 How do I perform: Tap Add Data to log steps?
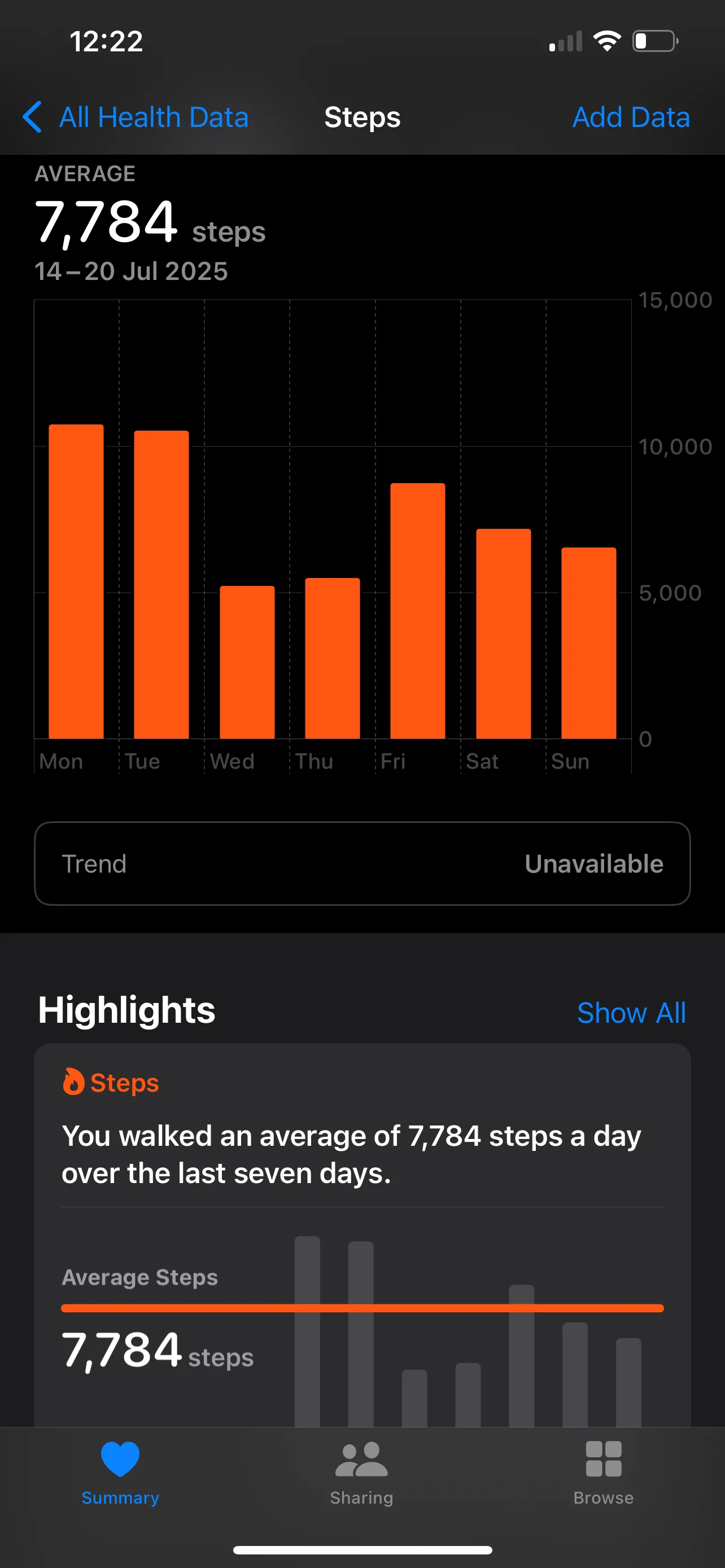tap(631, 117)
